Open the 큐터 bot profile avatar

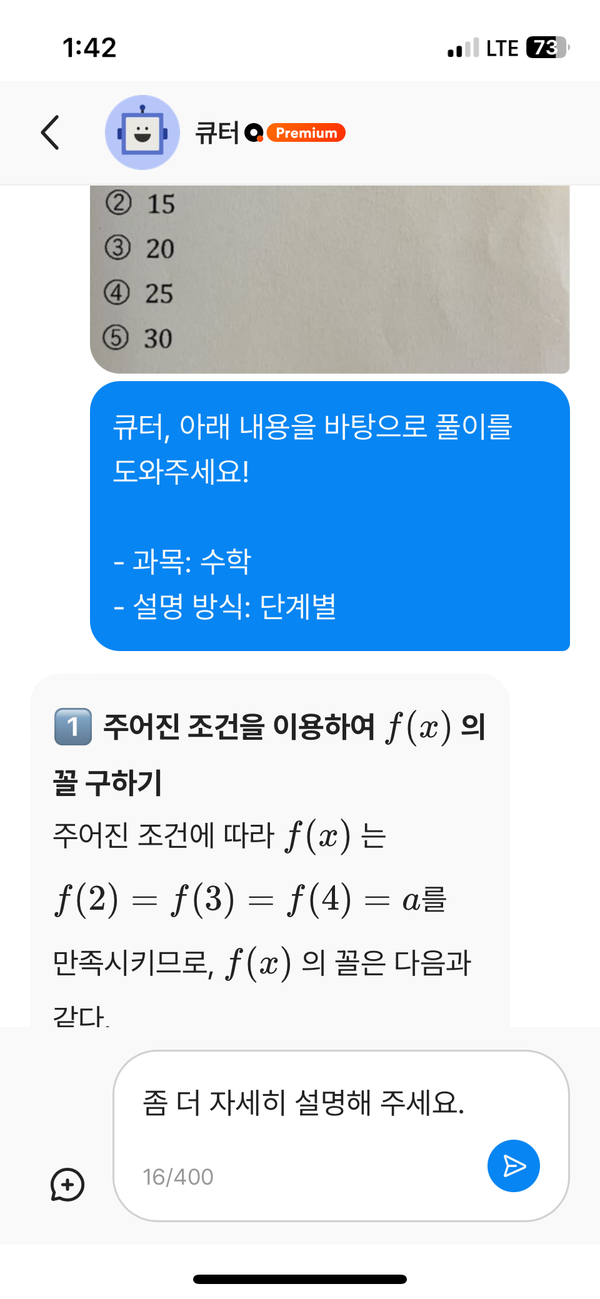[x=142, y=133]
